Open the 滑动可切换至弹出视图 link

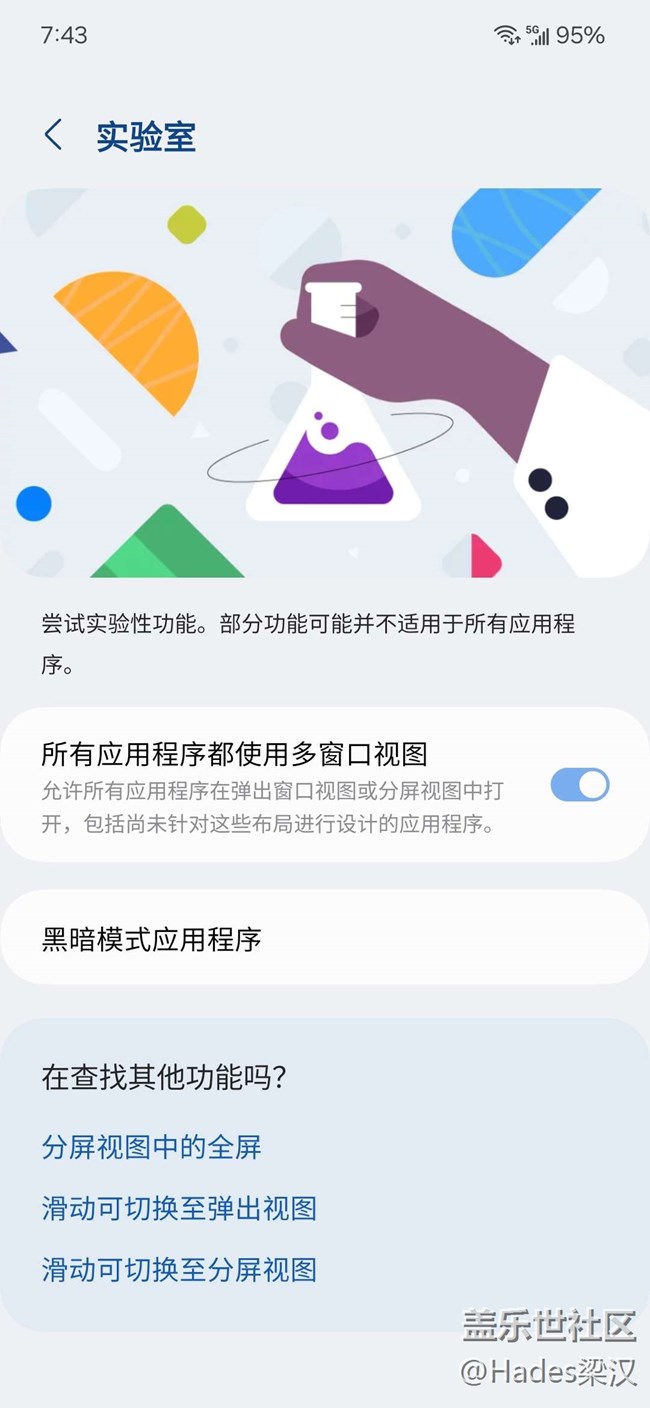[x=179, y=1208]
